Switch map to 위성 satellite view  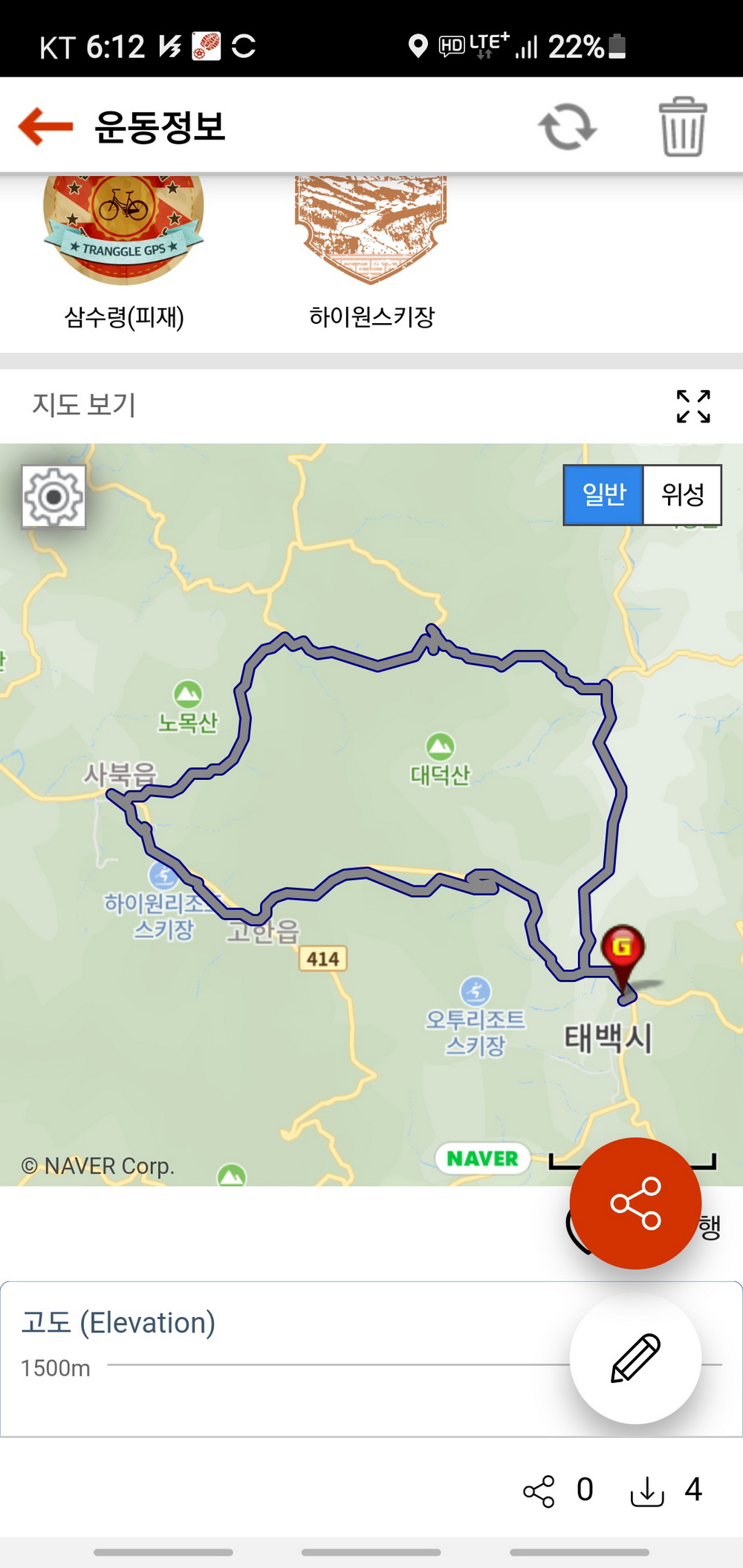682,495
